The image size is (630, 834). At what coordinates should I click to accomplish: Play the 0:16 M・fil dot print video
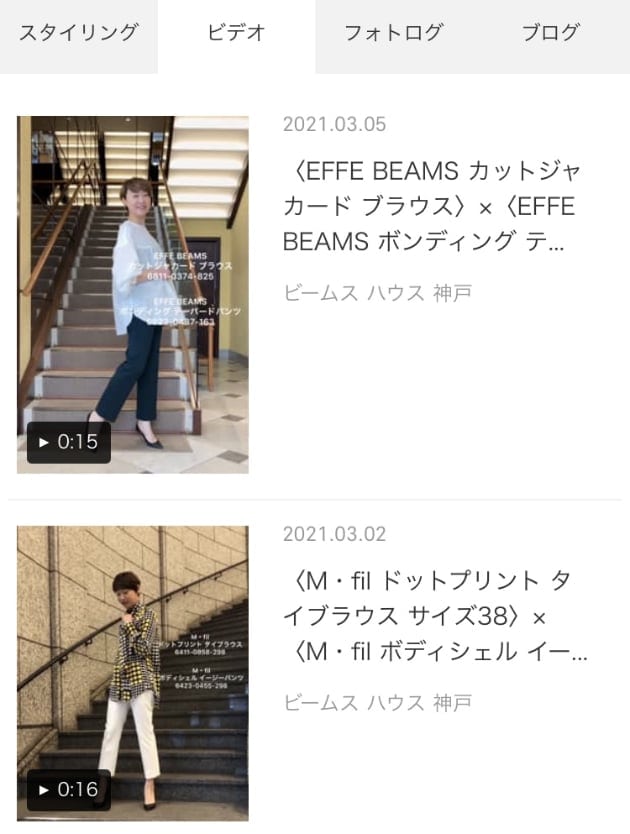coord(133,673)
